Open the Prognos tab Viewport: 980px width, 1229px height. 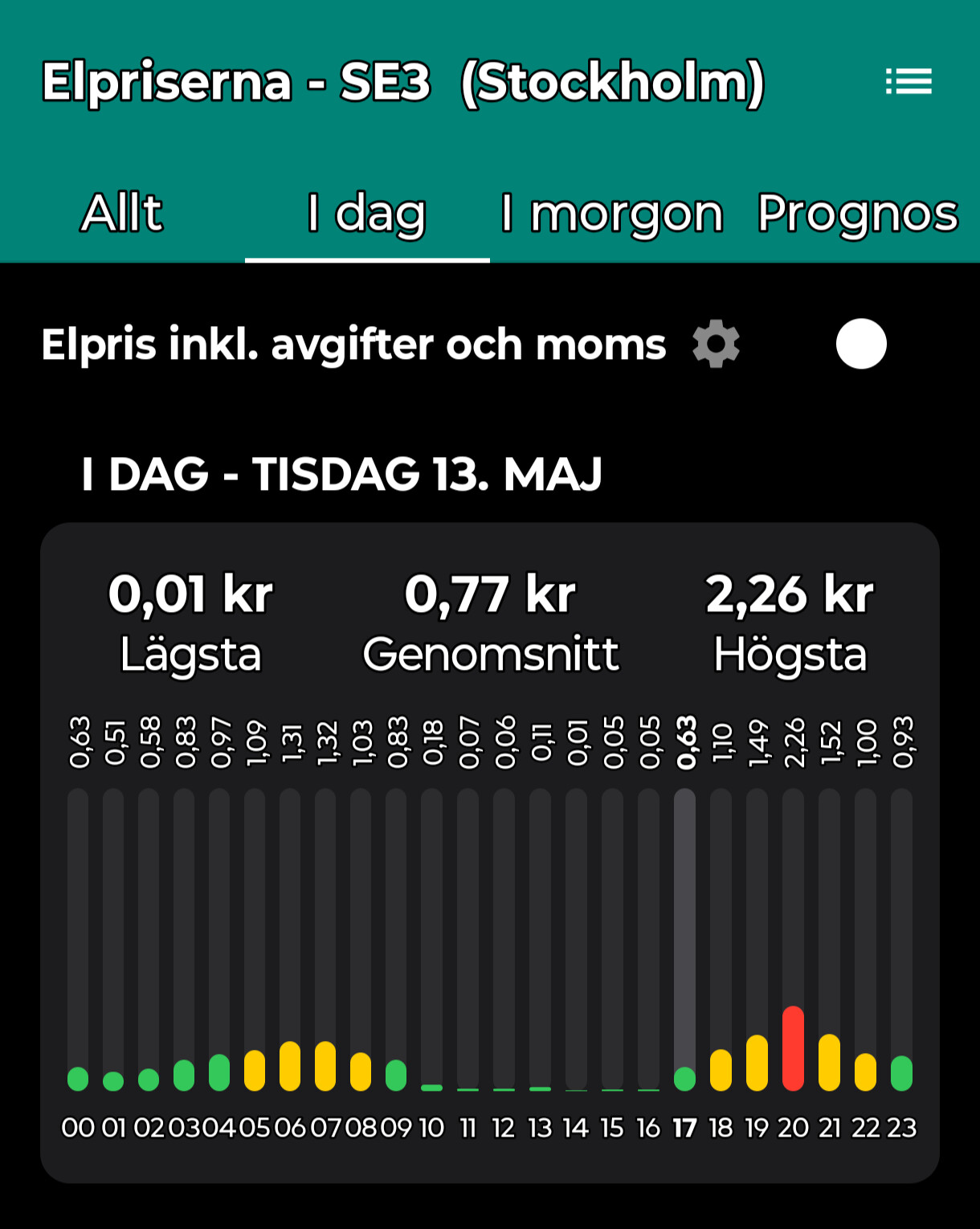[857, 214]
